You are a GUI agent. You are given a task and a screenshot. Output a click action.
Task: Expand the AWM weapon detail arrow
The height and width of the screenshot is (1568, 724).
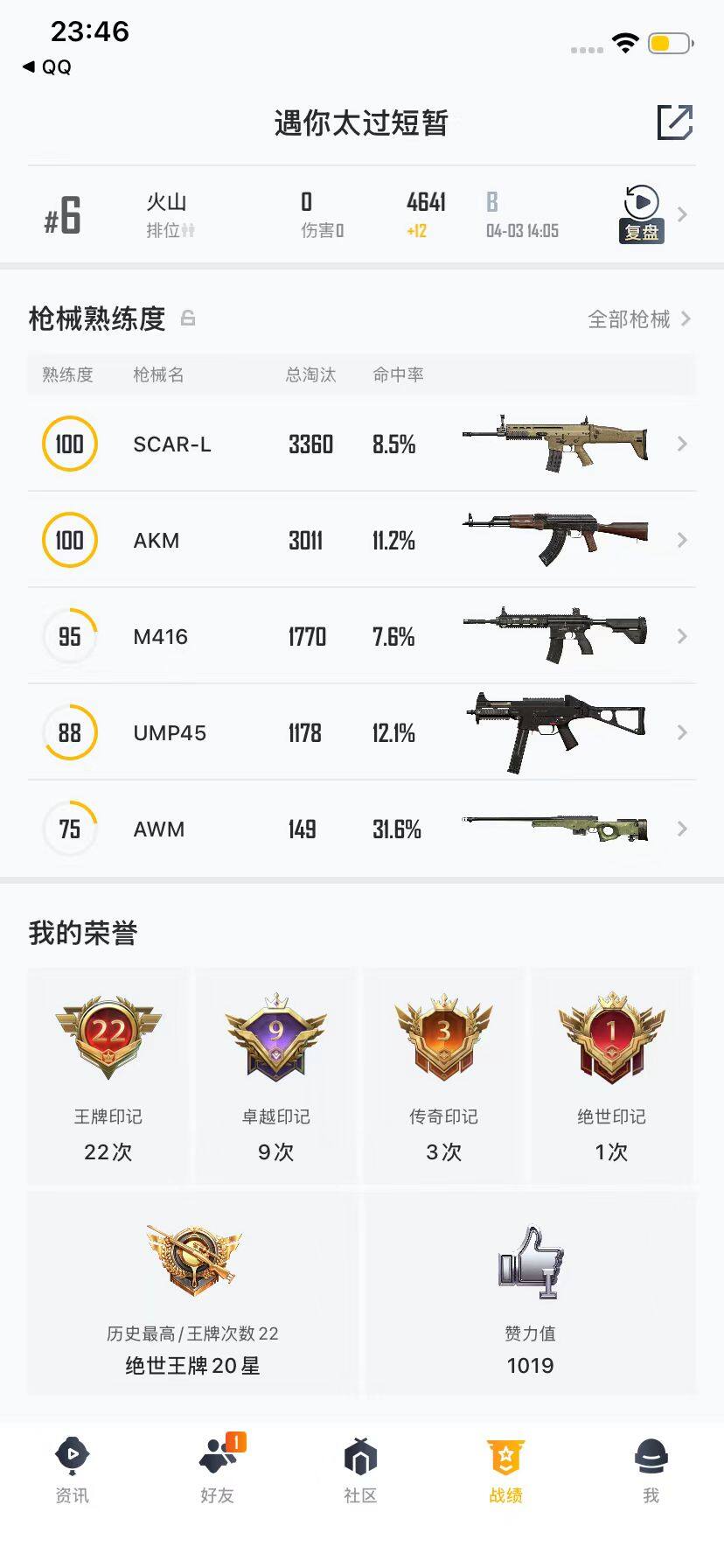click(683, 829)
